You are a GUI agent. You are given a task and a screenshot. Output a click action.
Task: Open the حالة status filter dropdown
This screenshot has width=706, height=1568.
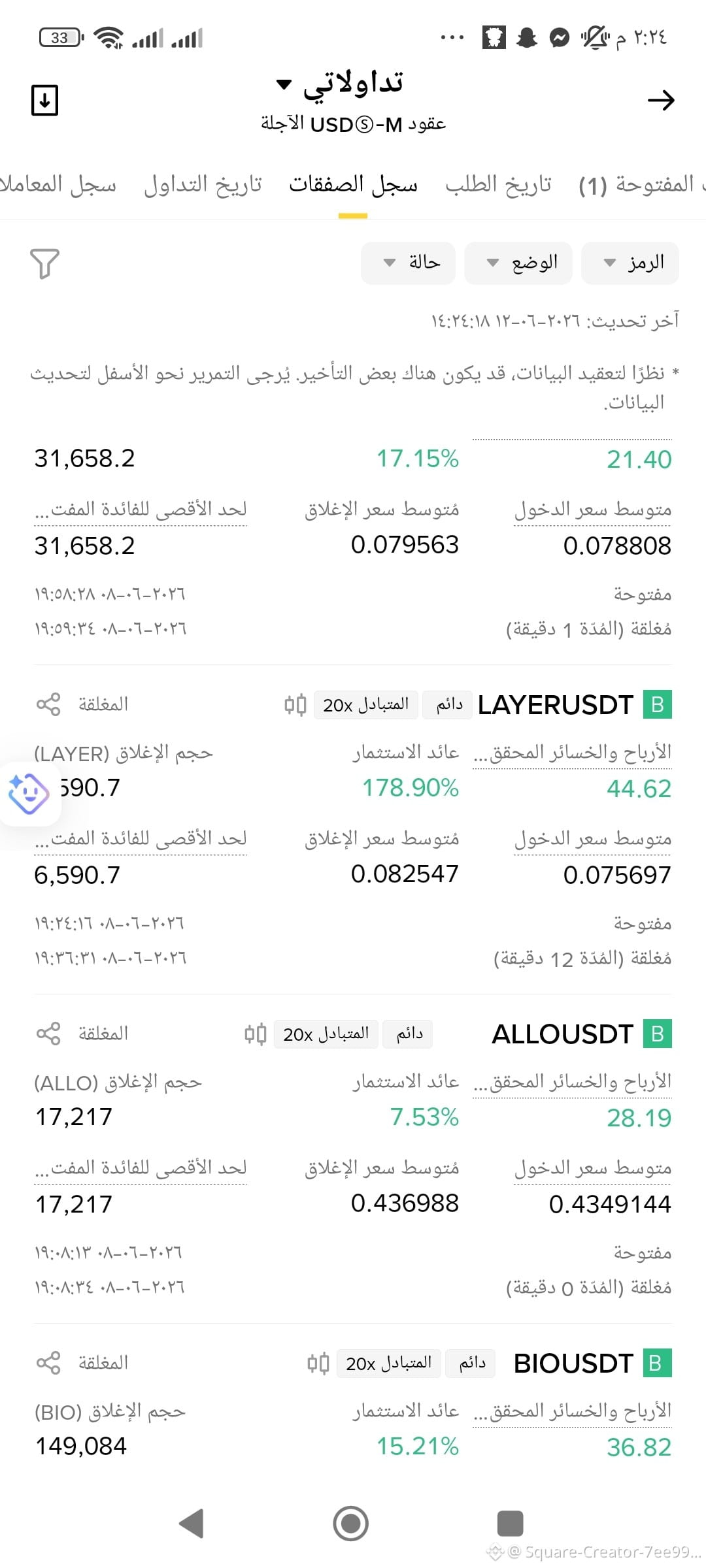408,263
